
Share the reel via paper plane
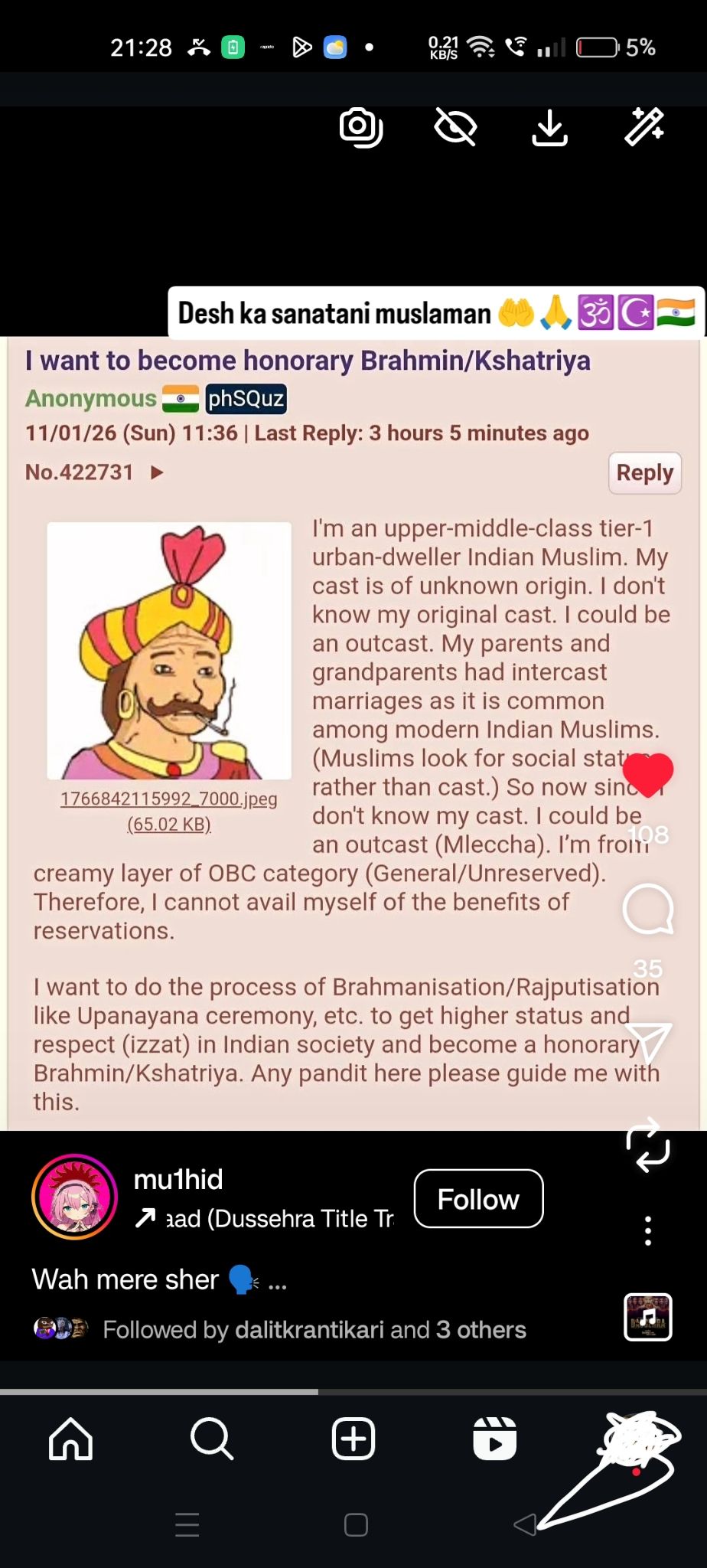(647, 1041)
